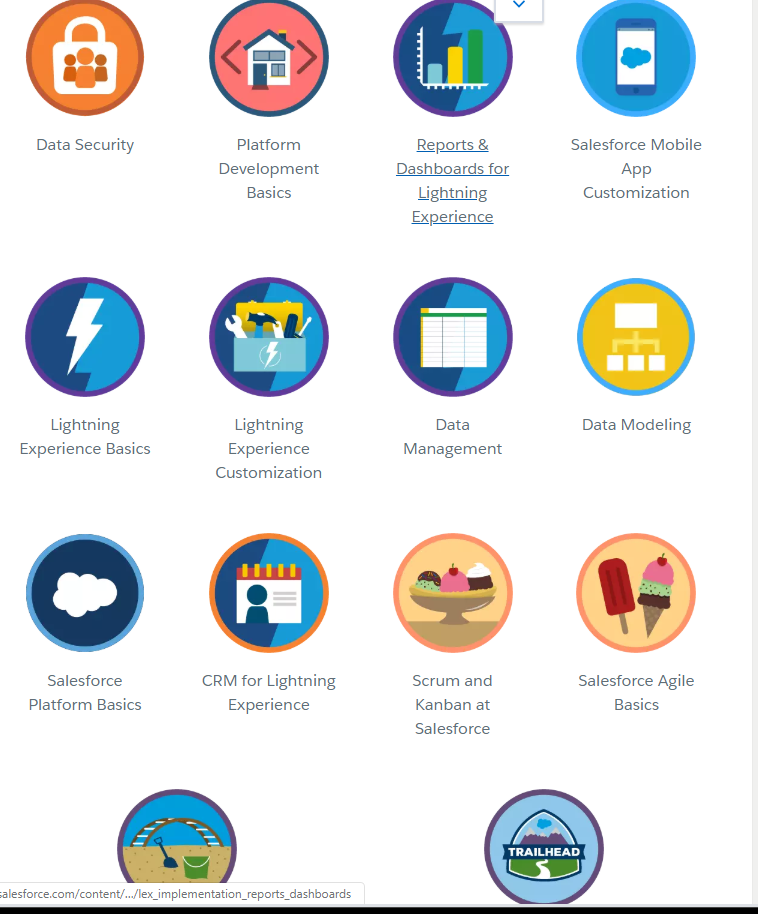Select the Salesforce Platform Basics cloud badge
Screen dimensions: 758x914
[x=85, y=592]
